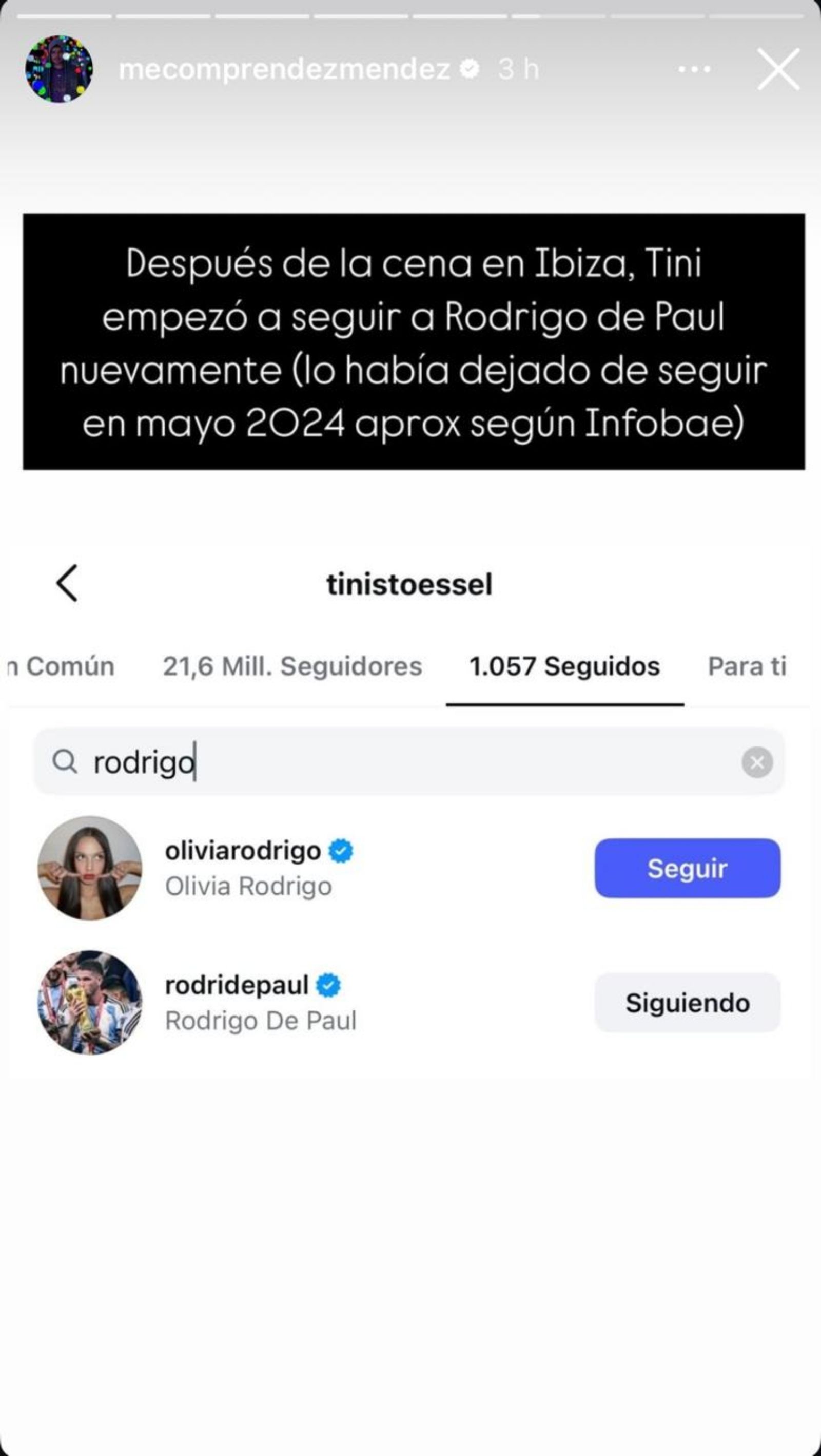Screen dimensions: 821x1456
Task: Tap the story author's profile picture
Action: coord(59,69)
